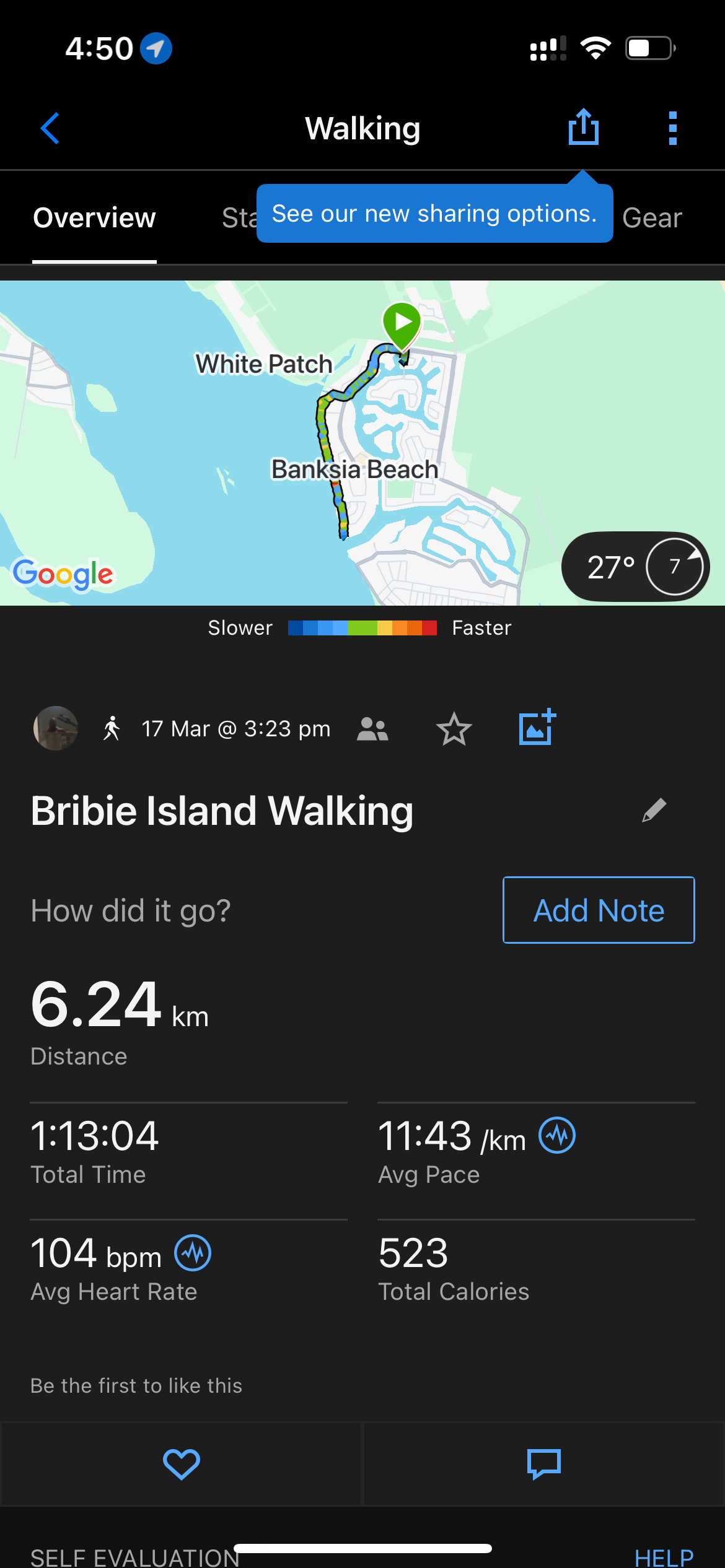Go back from the Walking activity

(x=50, y=128)
